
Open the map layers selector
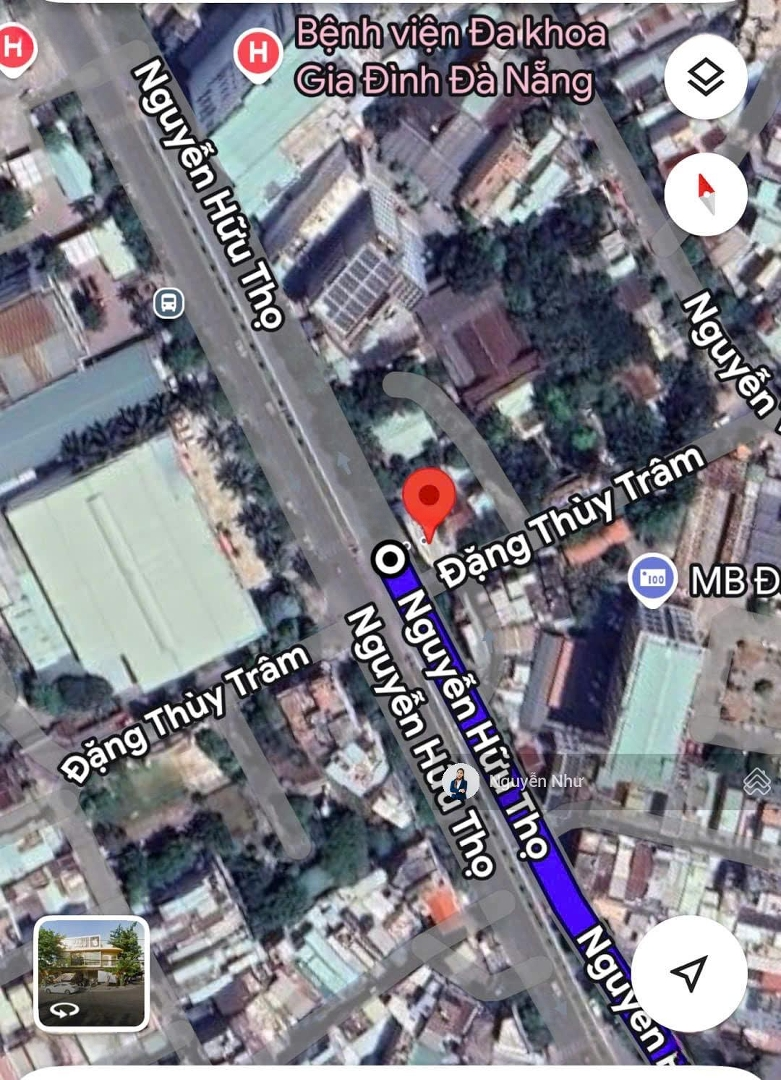tap(706, 77)
